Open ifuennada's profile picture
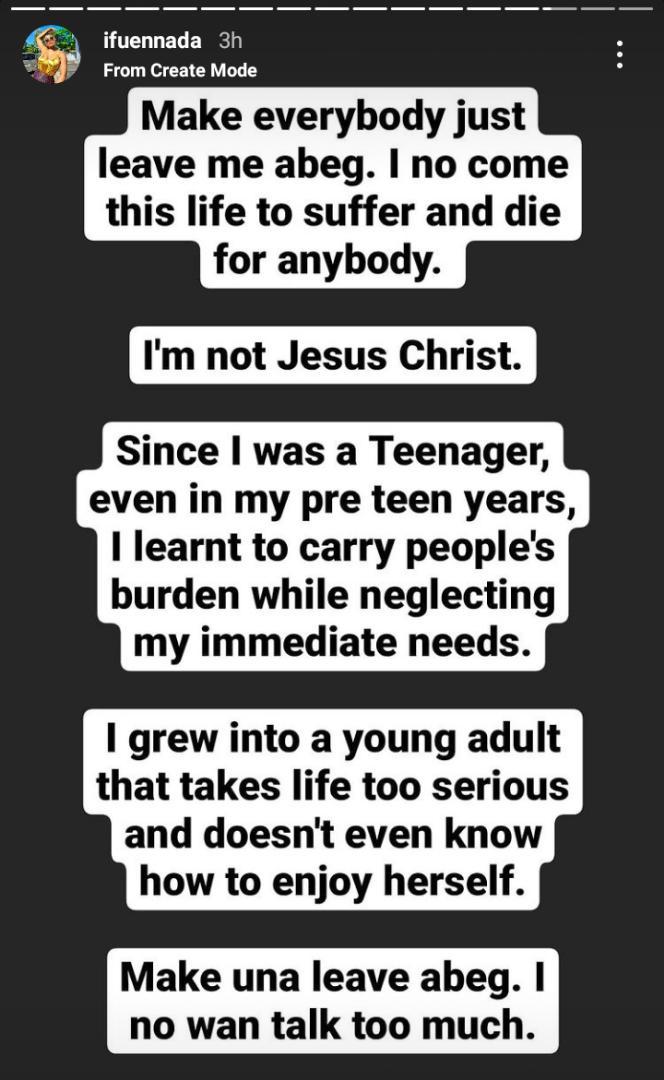 [52, 54]
